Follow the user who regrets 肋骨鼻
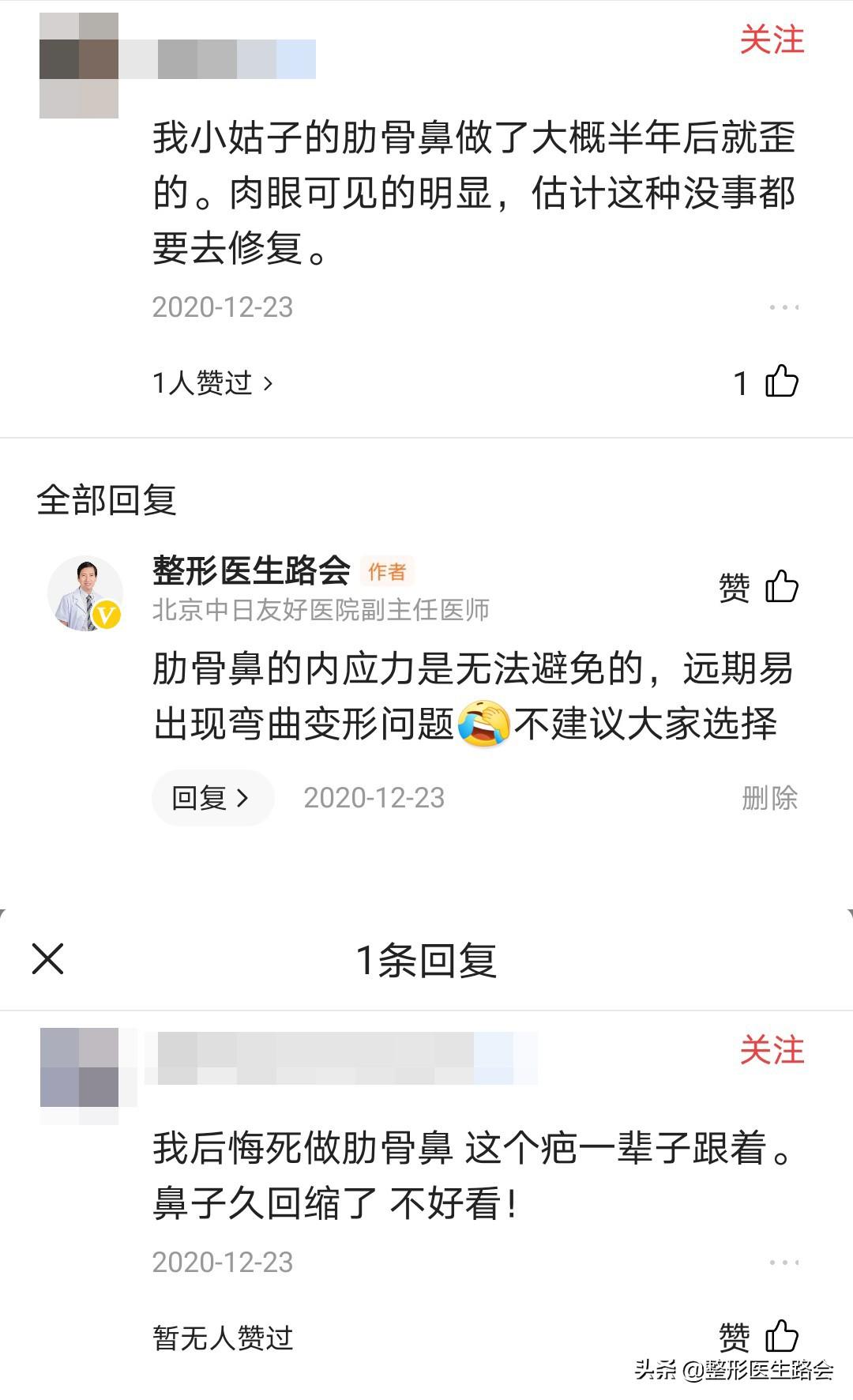This screenshot has width=853, height=1400. click(772, 1050)
